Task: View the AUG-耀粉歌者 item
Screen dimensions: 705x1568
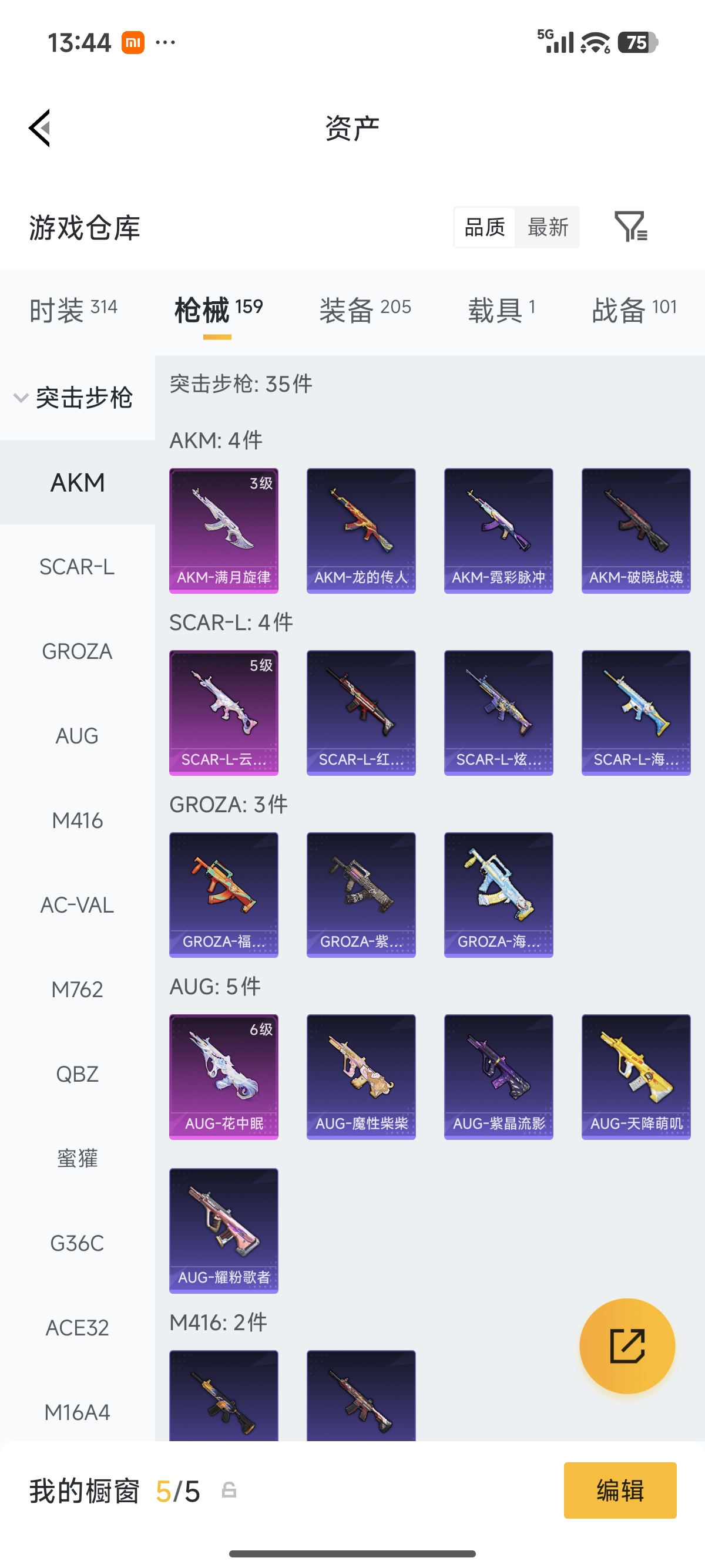Action: (x=223, y=1230)
